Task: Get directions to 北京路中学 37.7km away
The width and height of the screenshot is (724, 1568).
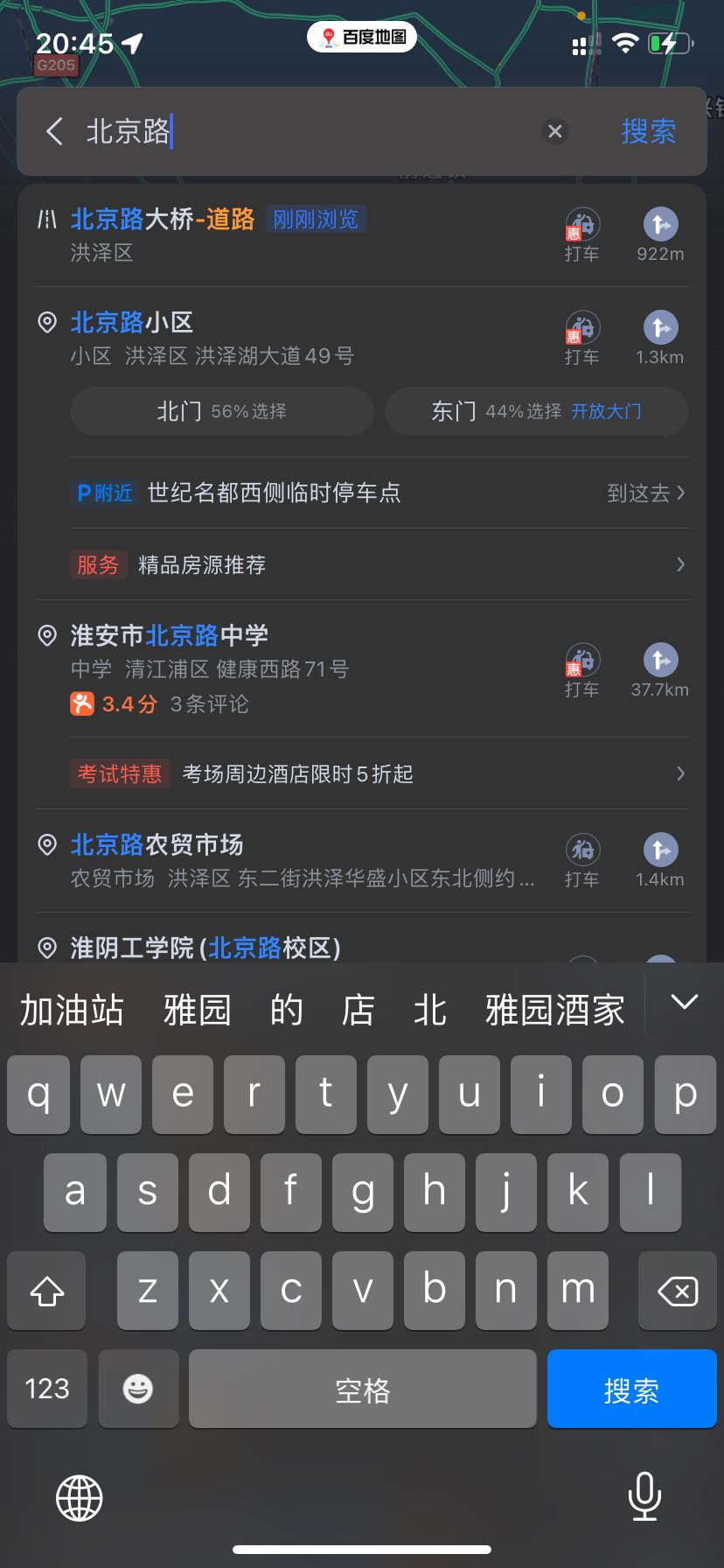Action: click(660, 671)
